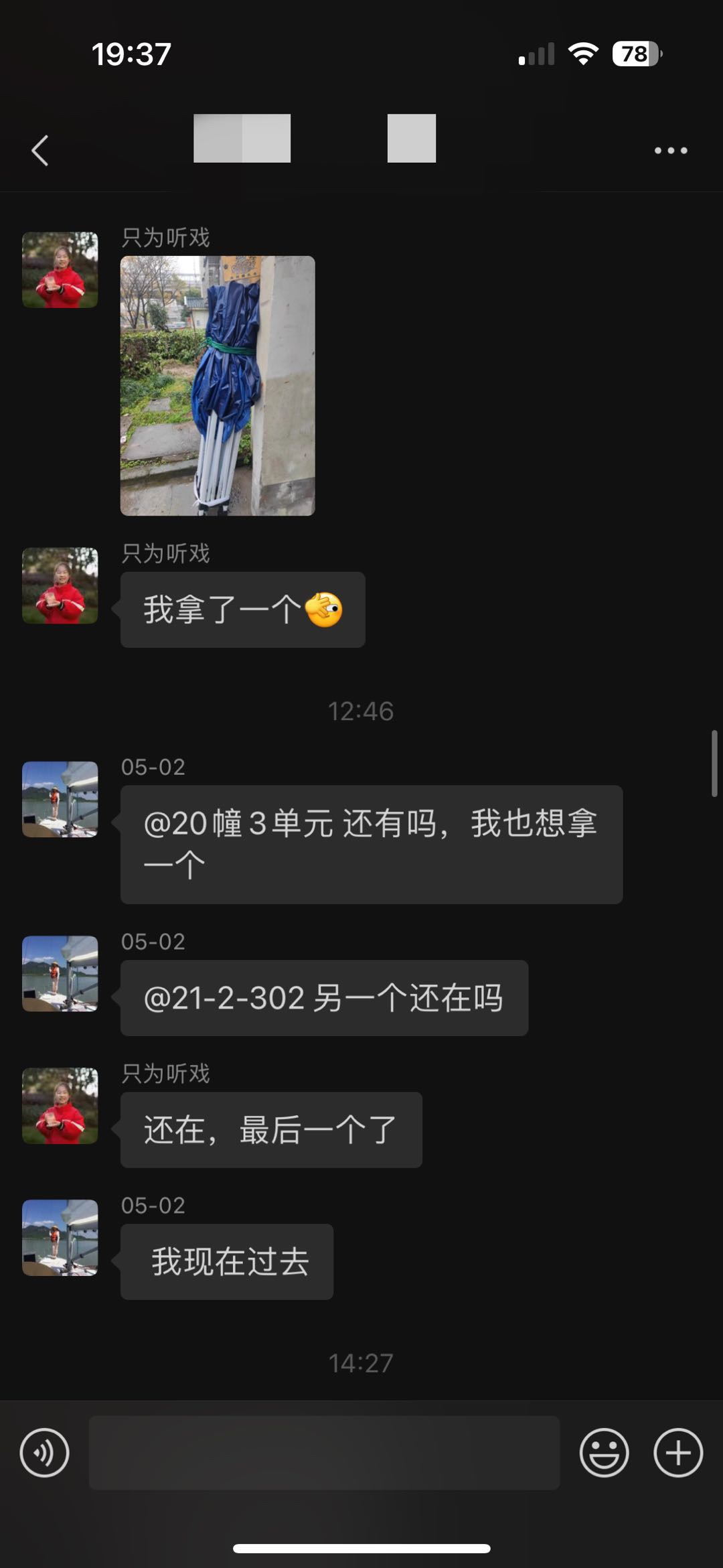Open the three-dot chat options menu

pyautogui.click(x=671, y=150)
